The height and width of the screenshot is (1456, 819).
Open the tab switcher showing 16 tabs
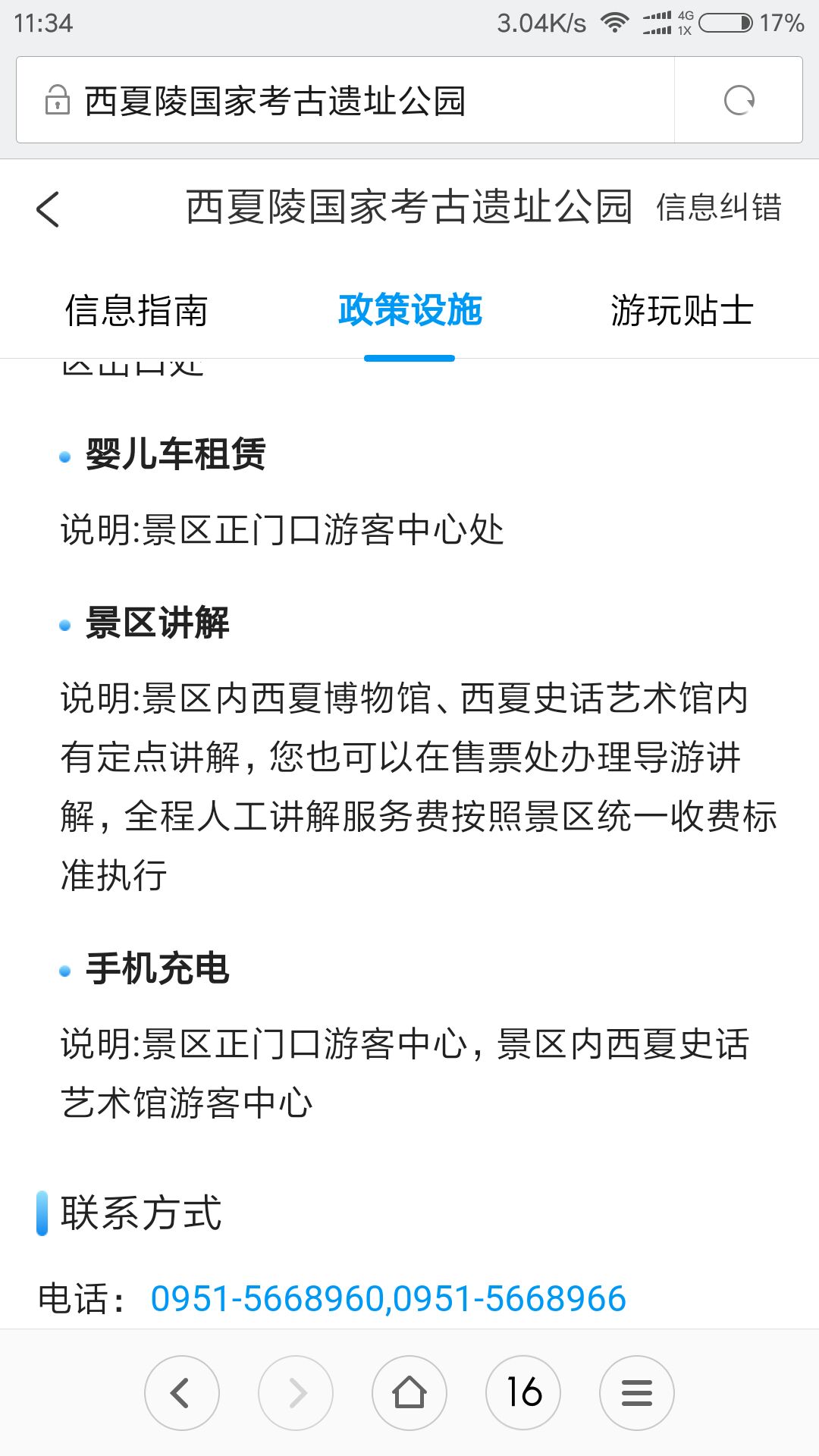(523, 1393)
